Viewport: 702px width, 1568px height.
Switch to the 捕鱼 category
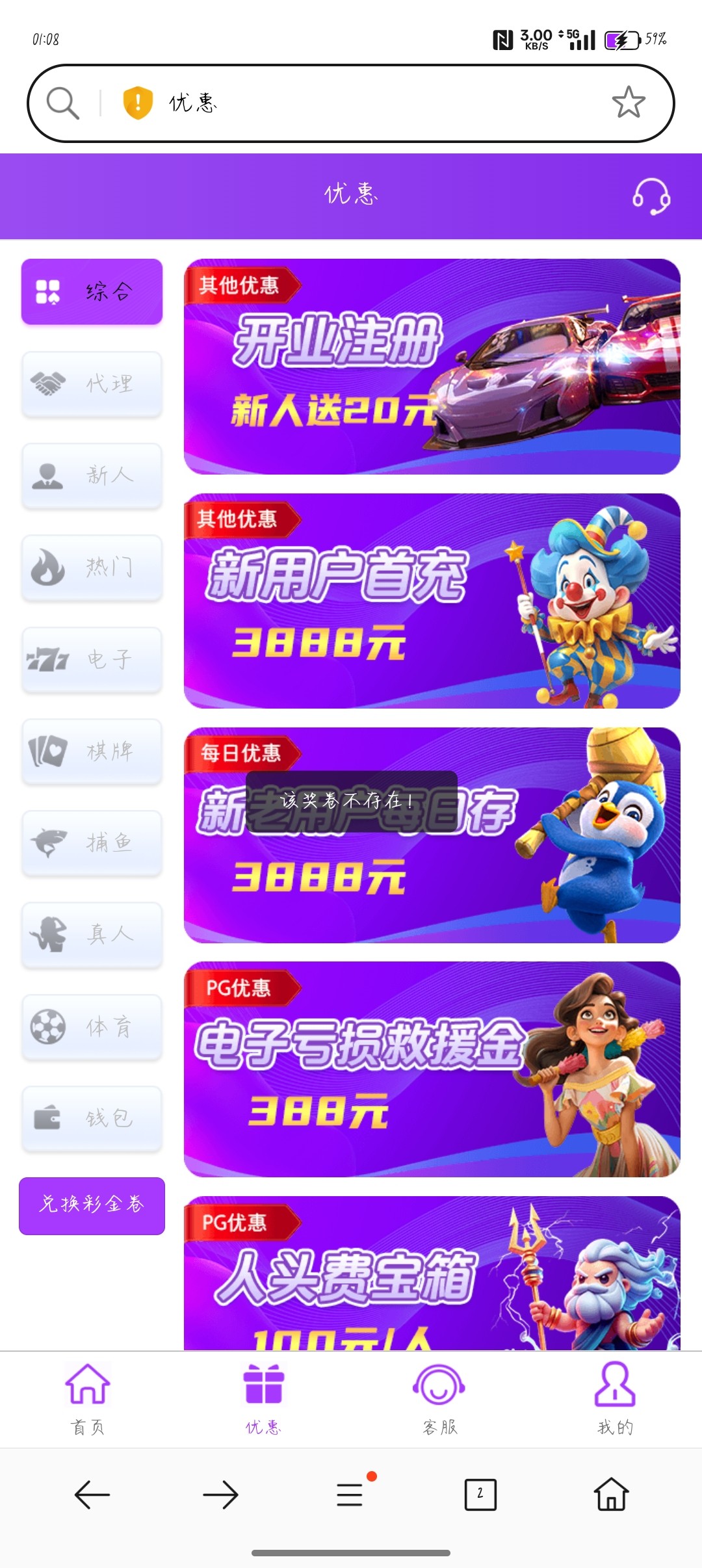pyautogui.click(x=92, y=843)
